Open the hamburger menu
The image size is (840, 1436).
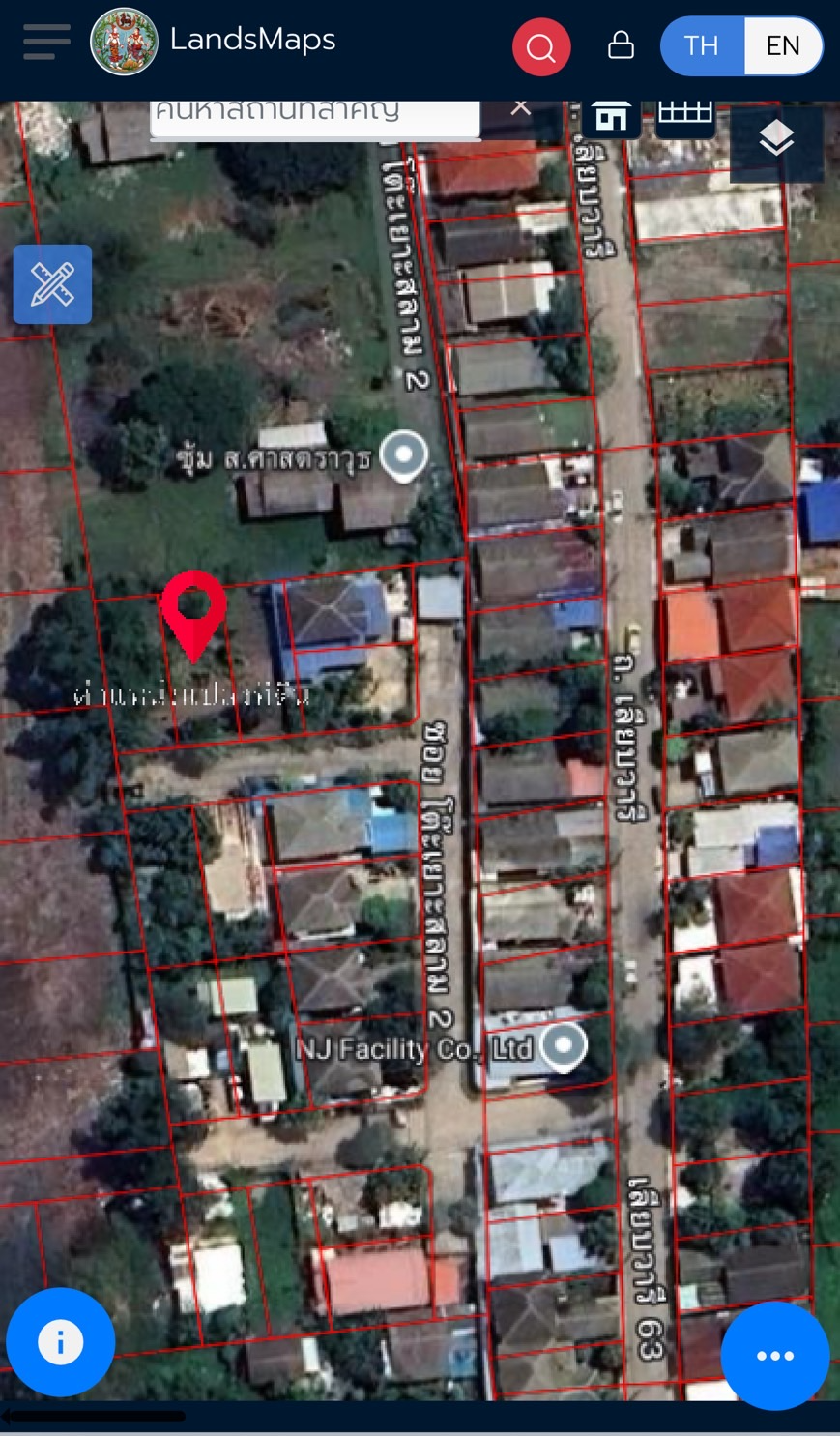[x=46, y=43]
